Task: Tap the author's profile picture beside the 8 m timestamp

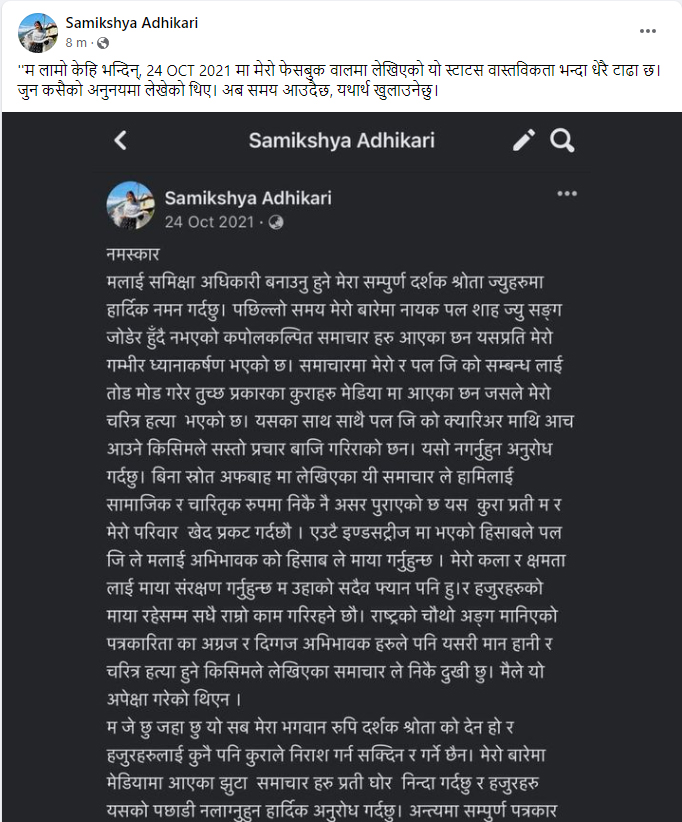Action: pos(37,33)
